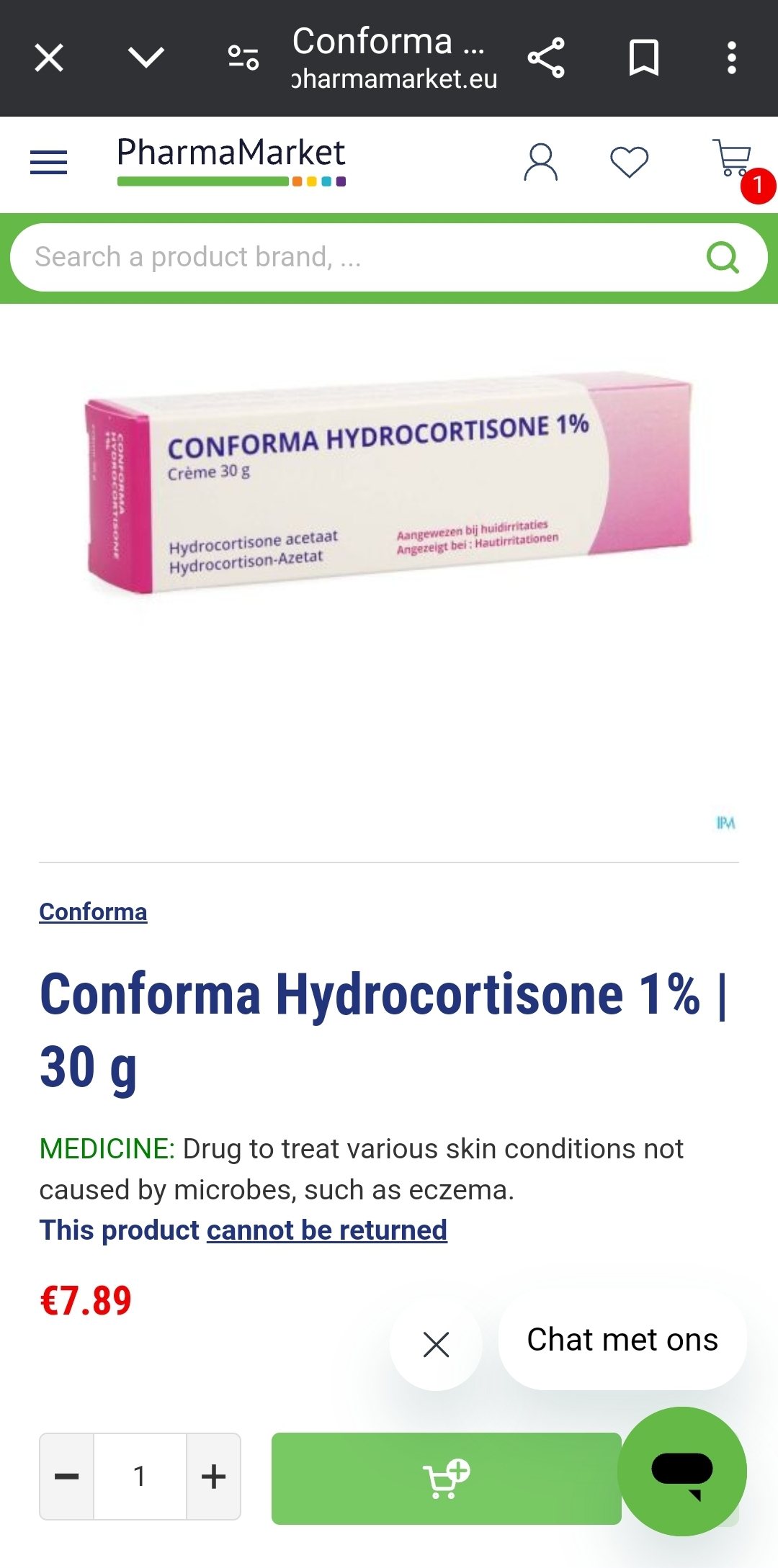The height and width of the screenshot is (1568, 778).
Task: Open the hamburger navigation menu
Action: coord(48,163)
